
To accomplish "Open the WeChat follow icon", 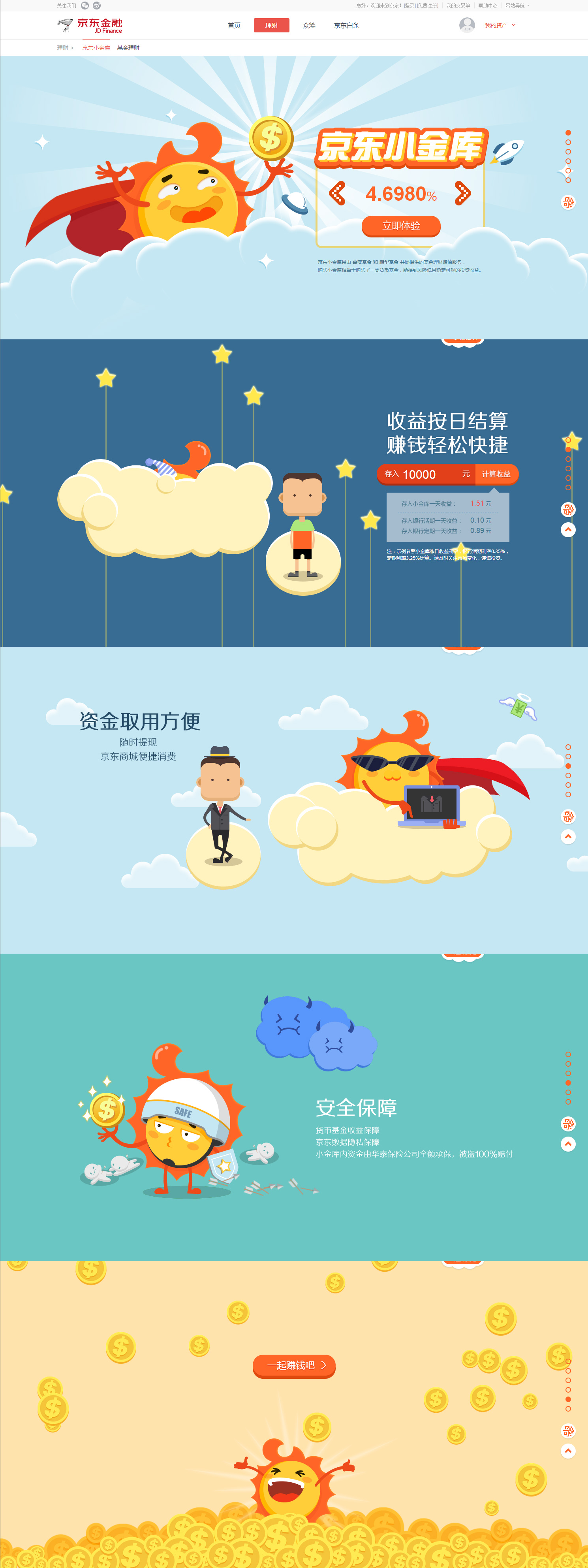I will [85, 6].
